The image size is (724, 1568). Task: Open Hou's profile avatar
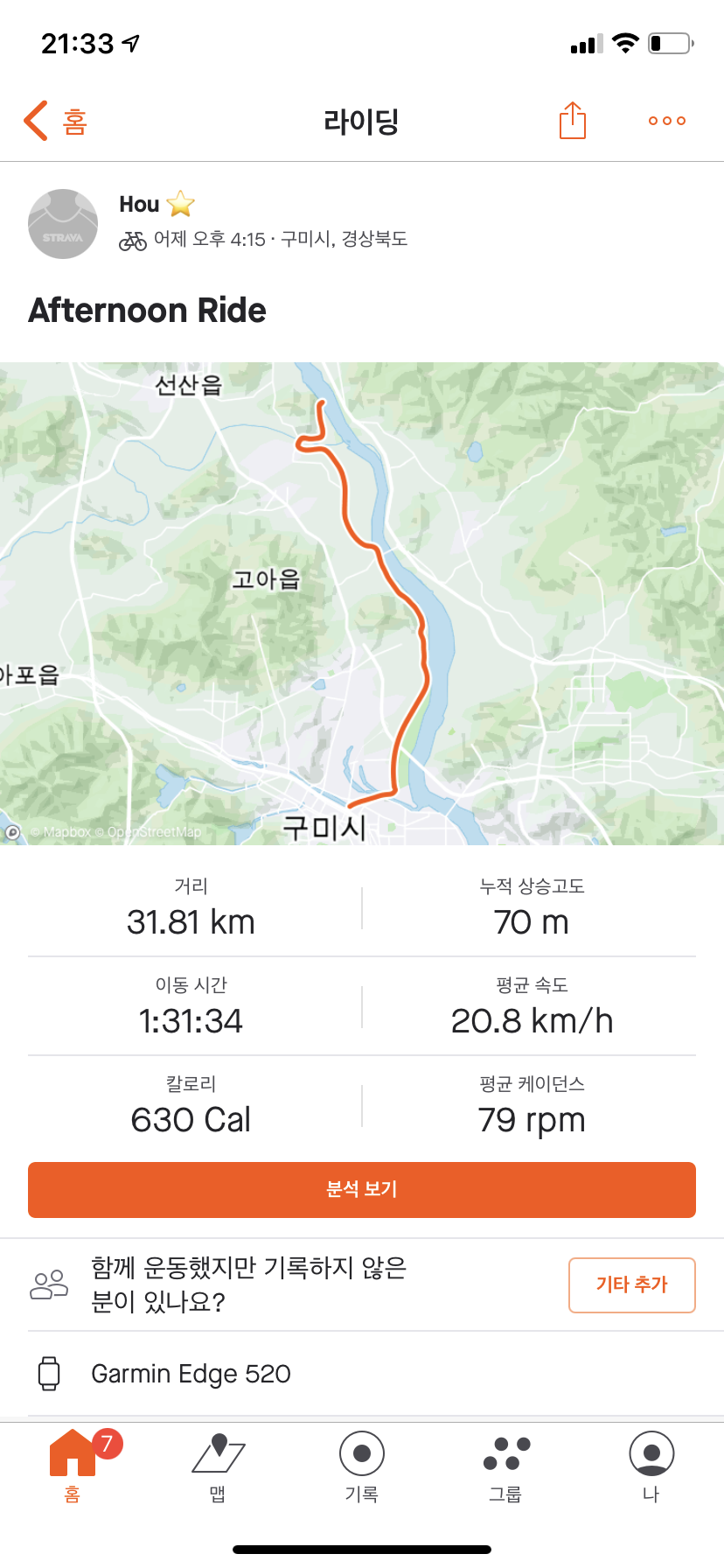63,224
